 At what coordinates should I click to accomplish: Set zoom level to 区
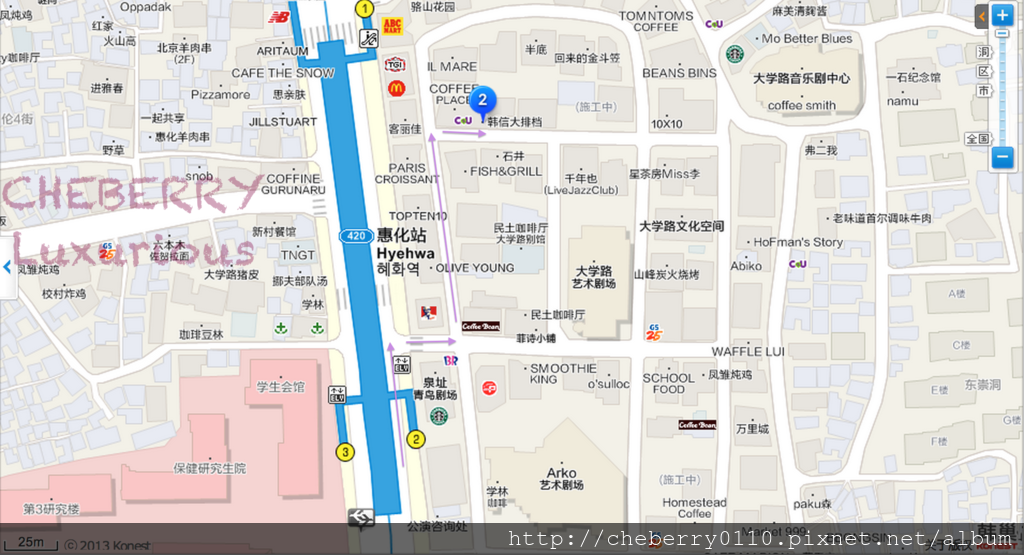click(984, 71)
